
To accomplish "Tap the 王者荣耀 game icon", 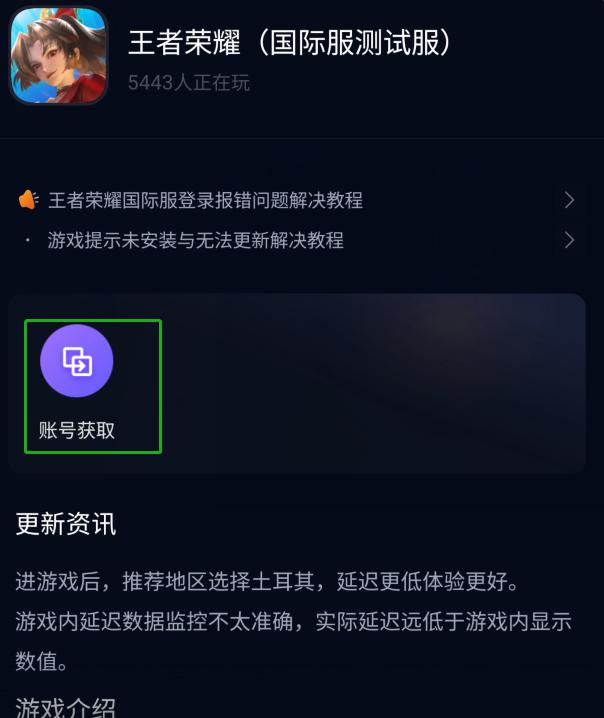I will click(58, 56).
